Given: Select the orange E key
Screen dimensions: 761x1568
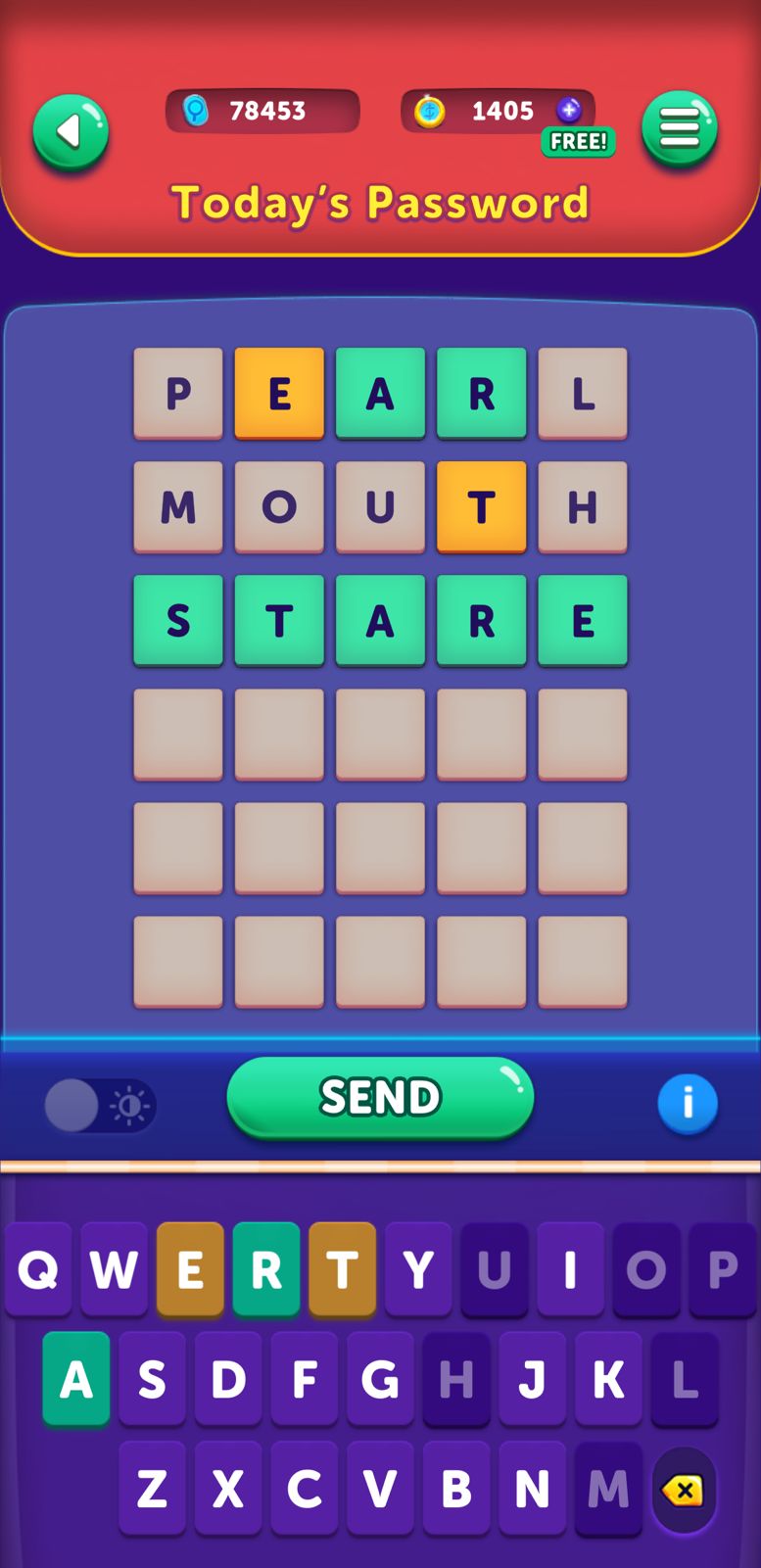Looking at the screenshot, I should (x=190, y=1269).
